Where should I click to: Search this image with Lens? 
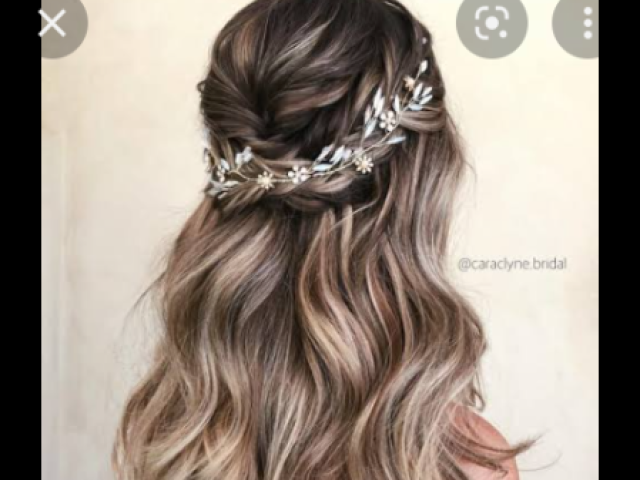[491, 23]
